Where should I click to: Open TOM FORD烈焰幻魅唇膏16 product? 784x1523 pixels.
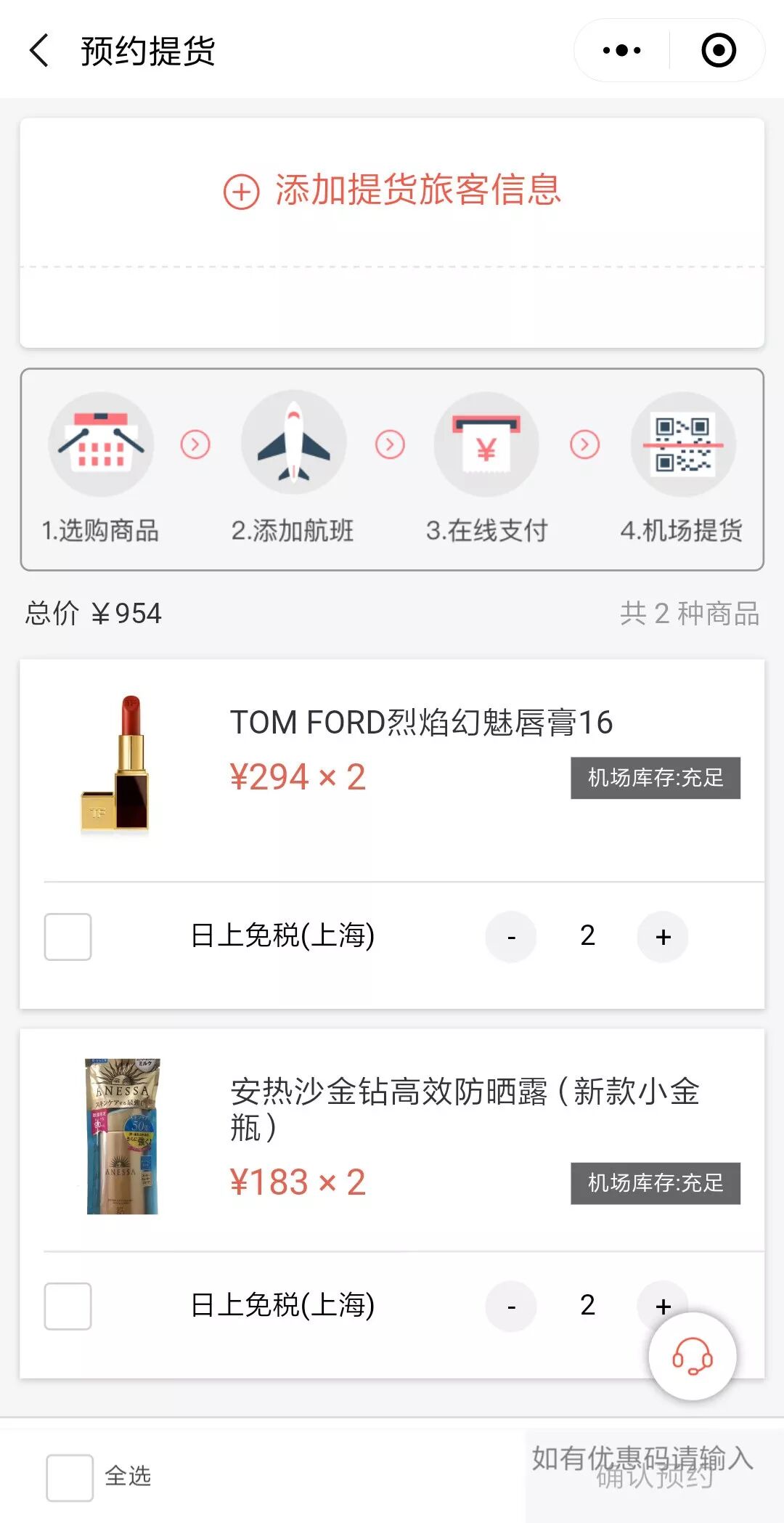(421, 723)
